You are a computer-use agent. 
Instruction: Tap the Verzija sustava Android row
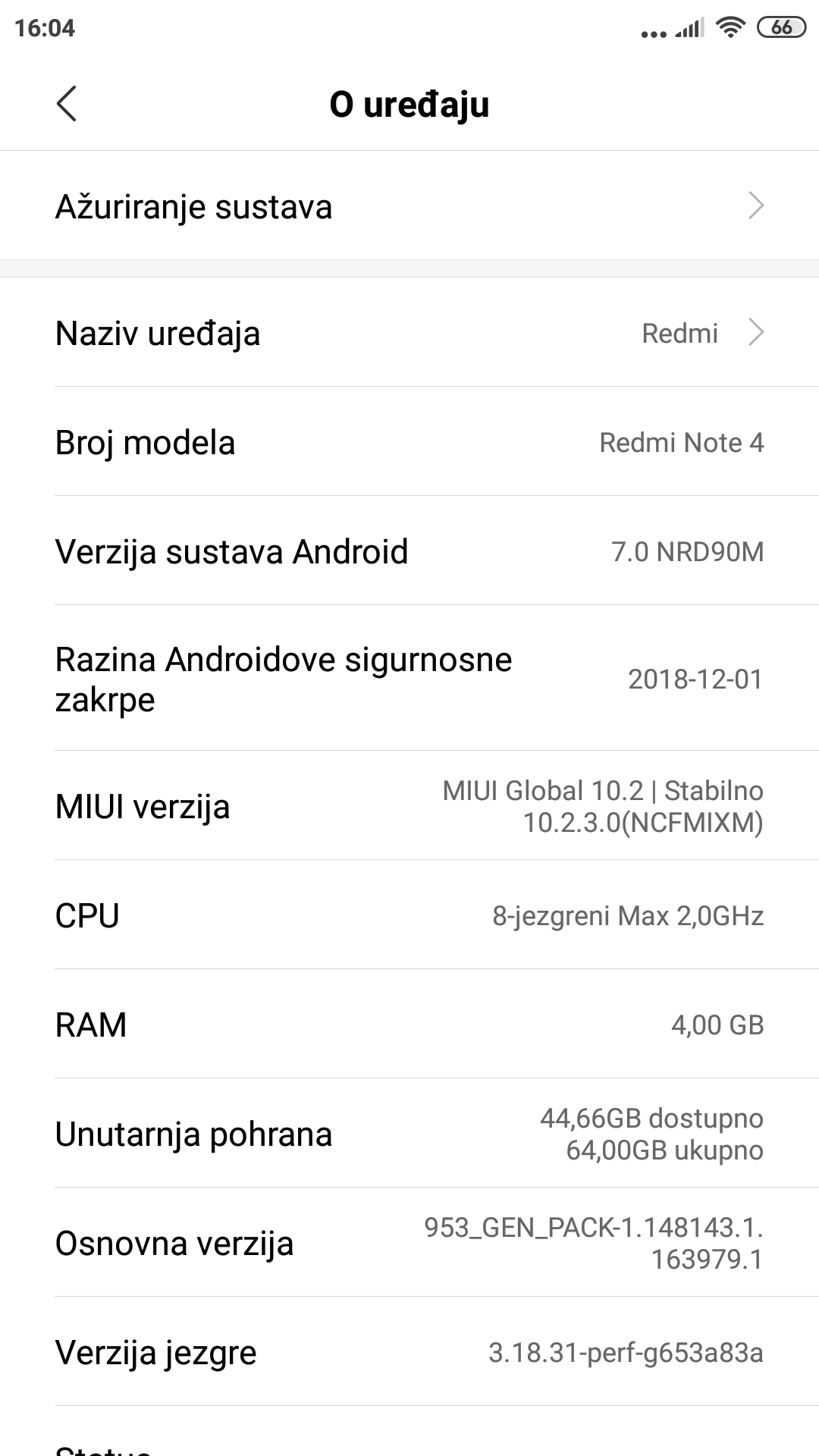409,551
